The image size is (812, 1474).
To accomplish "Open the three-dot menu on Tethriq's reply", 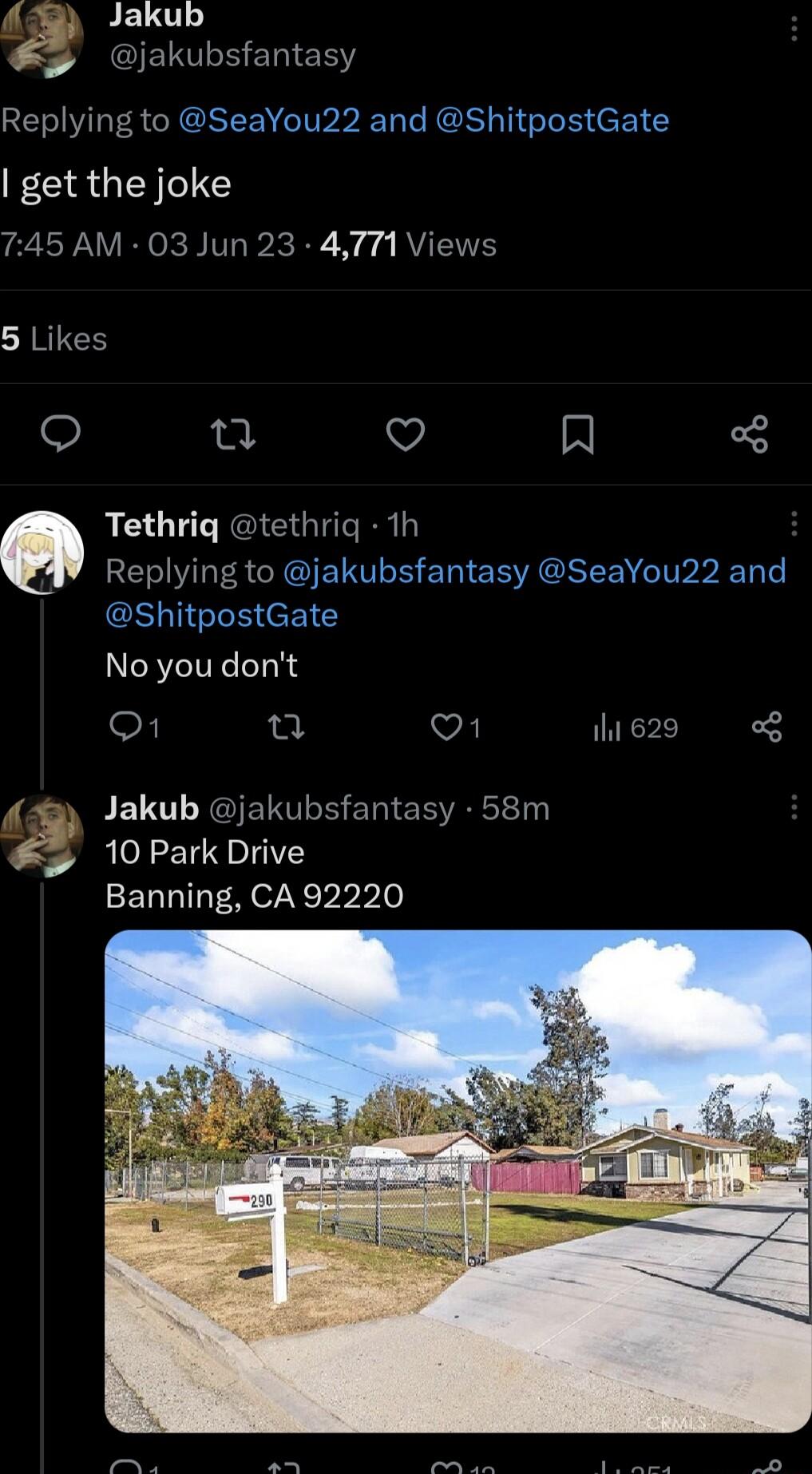I will click(x=794, y=524).
